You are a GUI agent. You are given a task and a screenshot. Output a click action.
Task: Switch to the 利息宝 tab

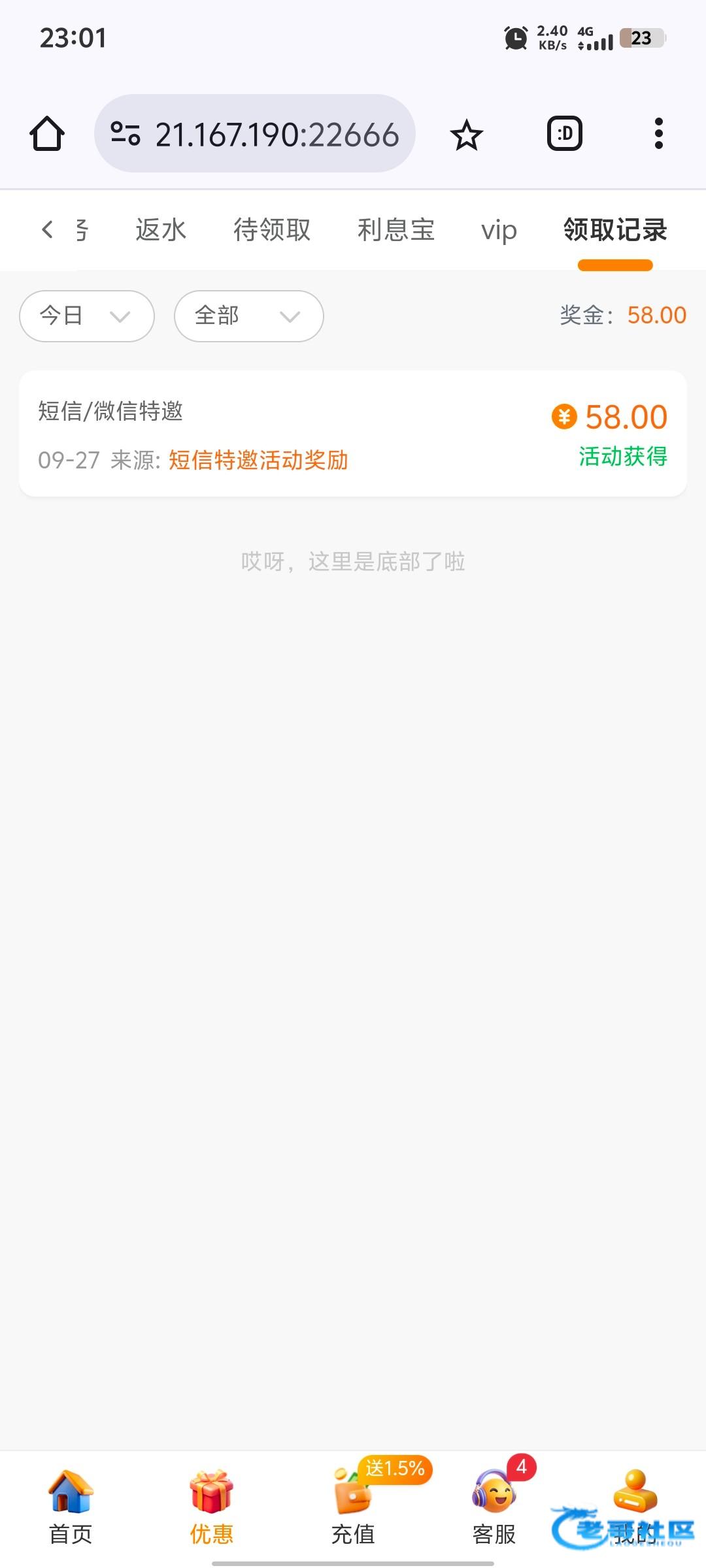tap(396, 230)
